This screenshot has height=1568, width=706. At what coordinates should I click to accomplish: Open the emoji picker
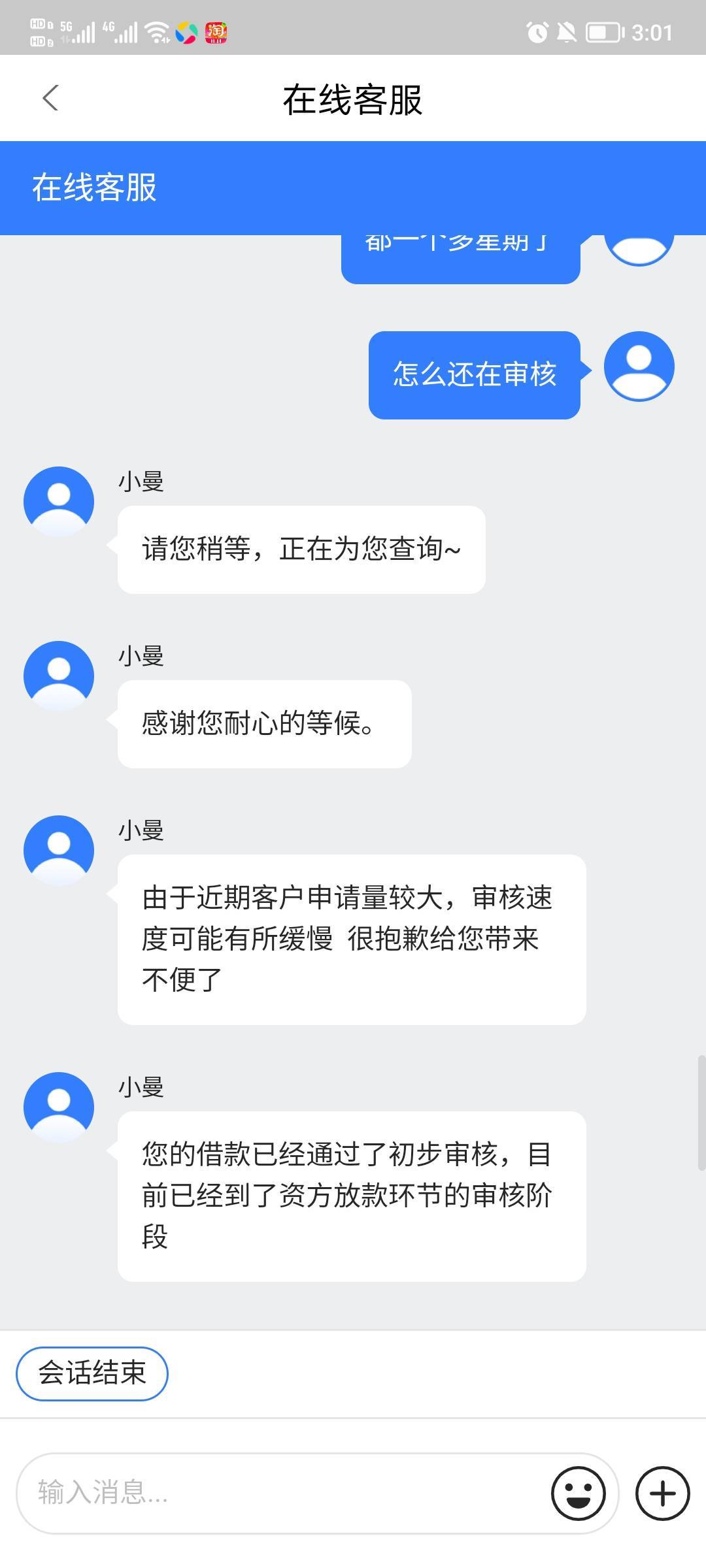pyautogui.click(x=579, y=1494)
